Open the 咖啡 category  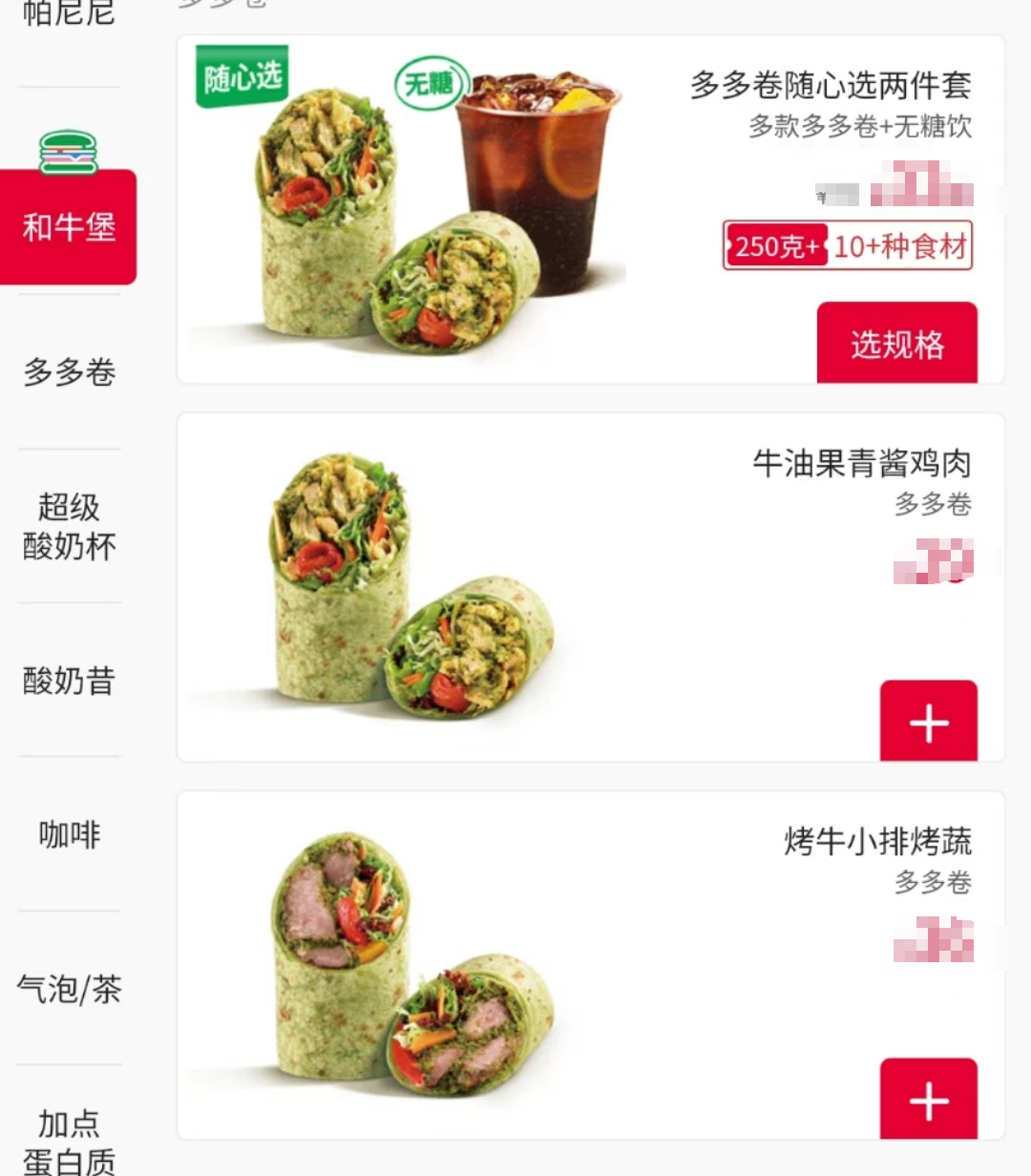coord(69,834)
